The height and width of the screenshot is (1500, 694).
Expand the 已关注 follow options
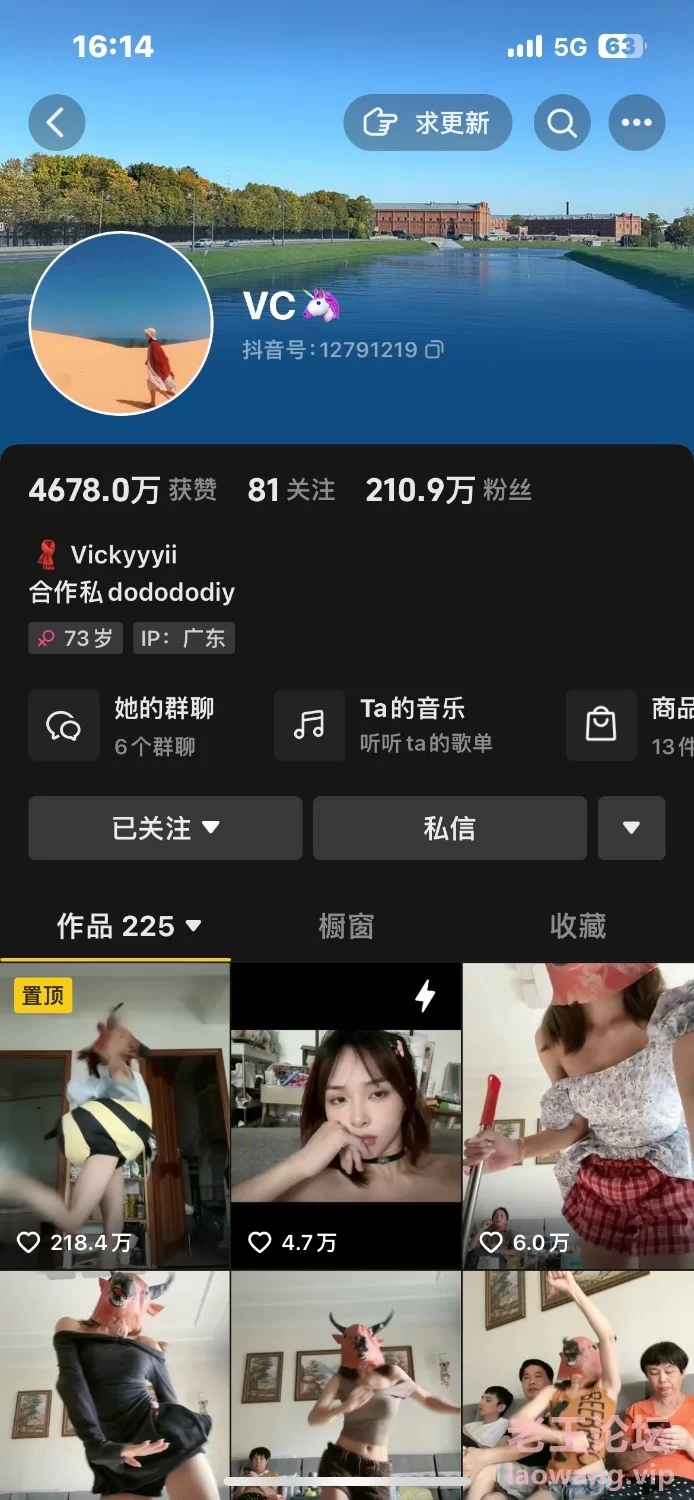(165, 828)
